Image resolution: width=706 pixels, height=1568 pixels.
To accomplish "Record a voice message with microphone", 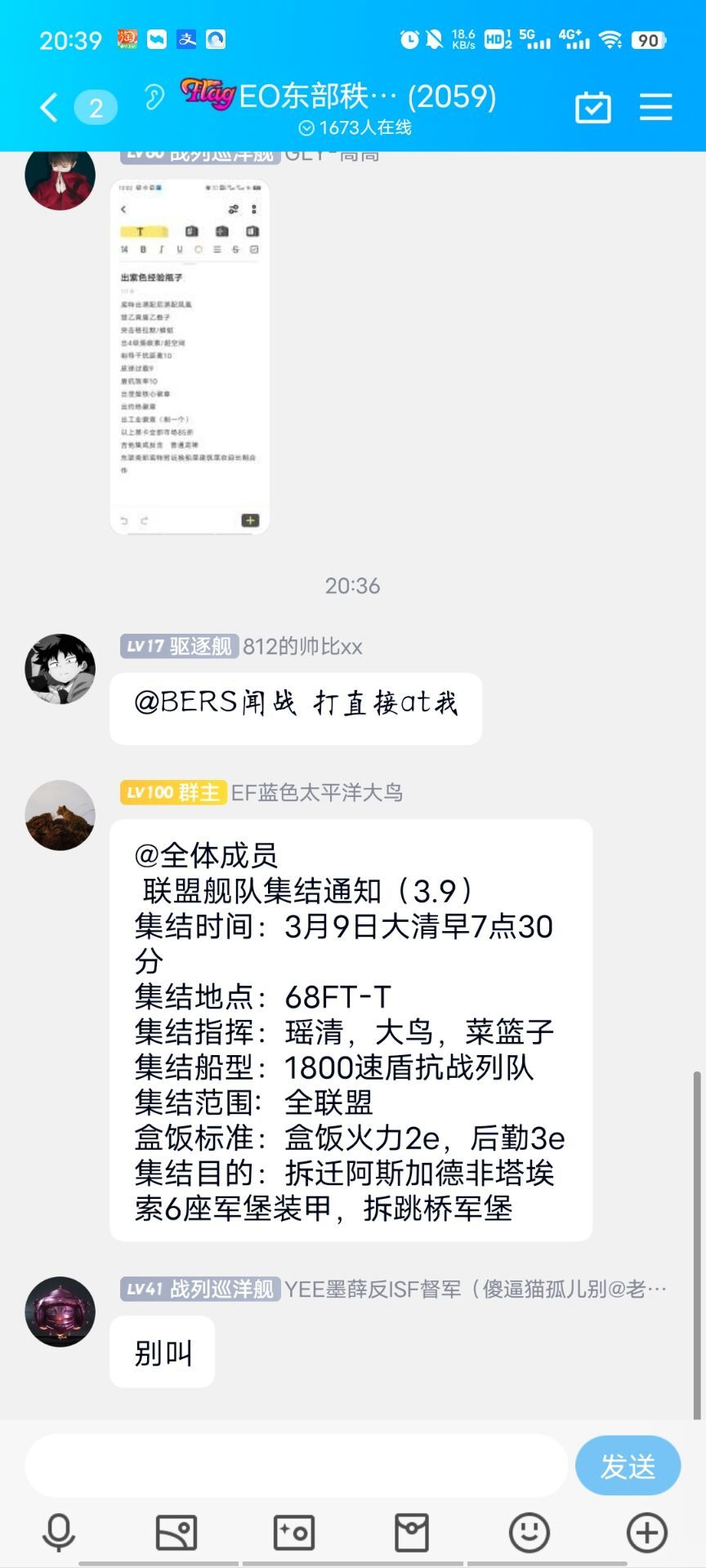I will [59, 1532].
